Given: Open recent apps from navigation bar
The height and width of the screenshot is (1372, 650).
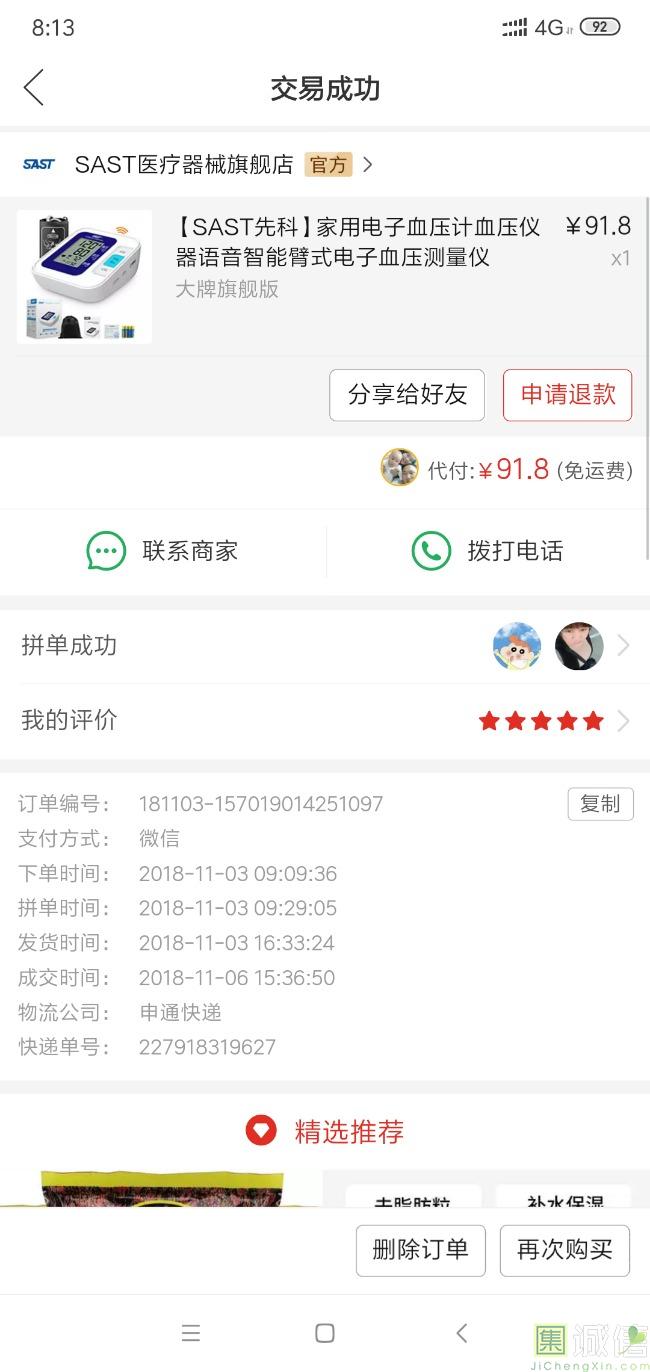Looking at the screenshot, I should pyautogui.click(x=191, y=1333).
